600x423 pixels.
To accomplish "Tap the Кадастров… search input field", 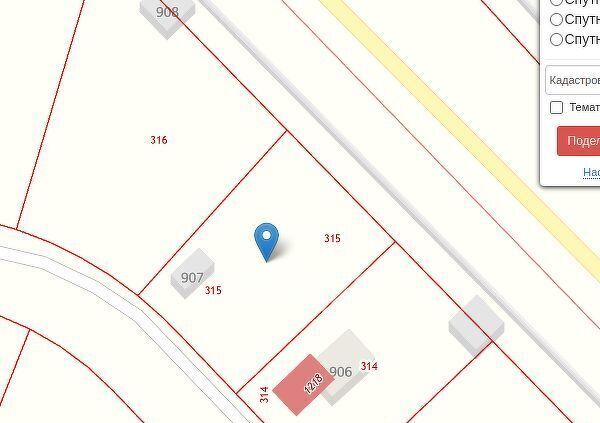I will coord(574,80).
